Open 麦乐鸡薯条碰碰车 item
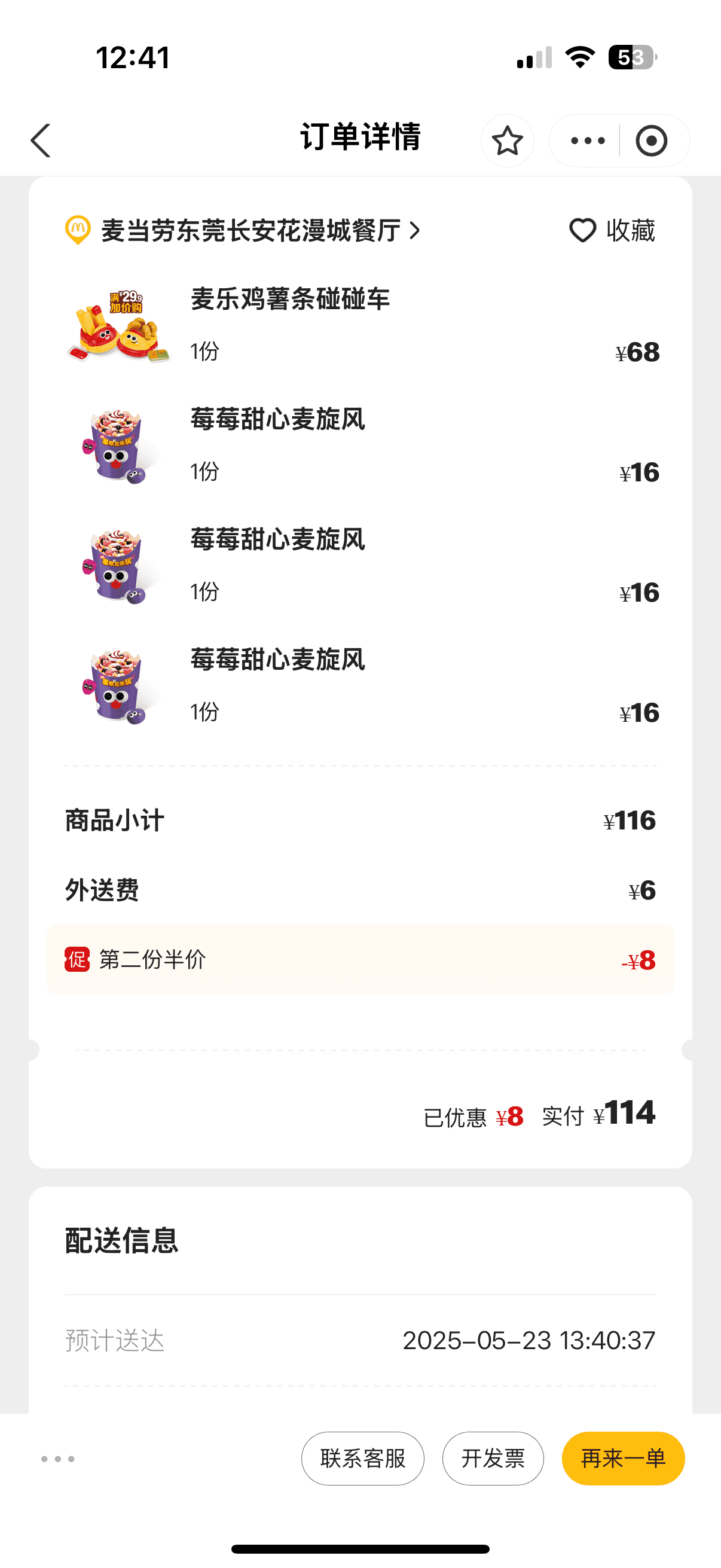This screenshot has height=1568, width=721. pos(289,299)
